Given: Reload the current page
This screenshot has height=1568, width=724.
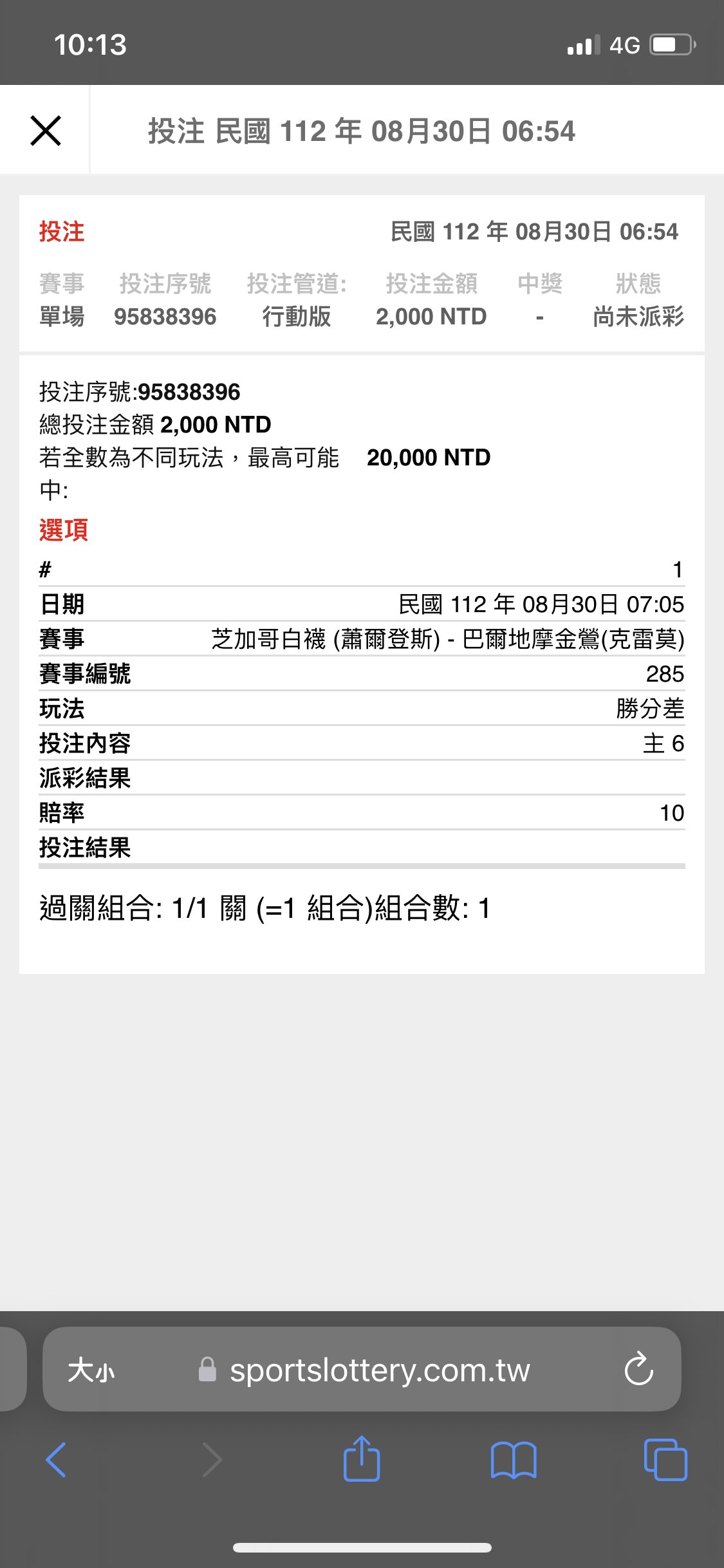Looking at the screenshot, I should pyautogui.click(x=638, y=1369).
